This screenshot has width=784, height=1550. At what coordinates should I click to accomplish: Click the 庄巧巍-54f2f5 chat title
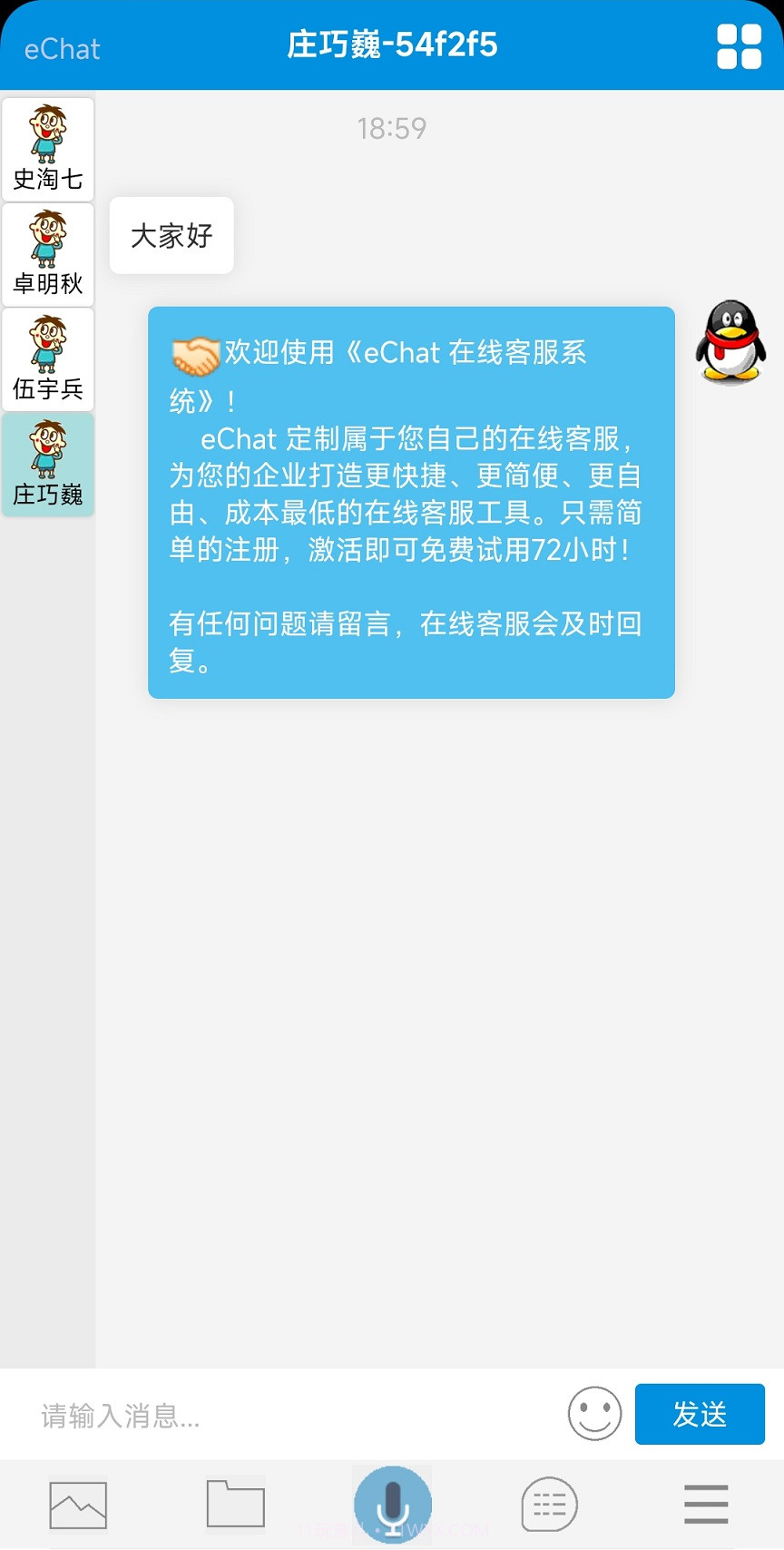click(391, 45)
